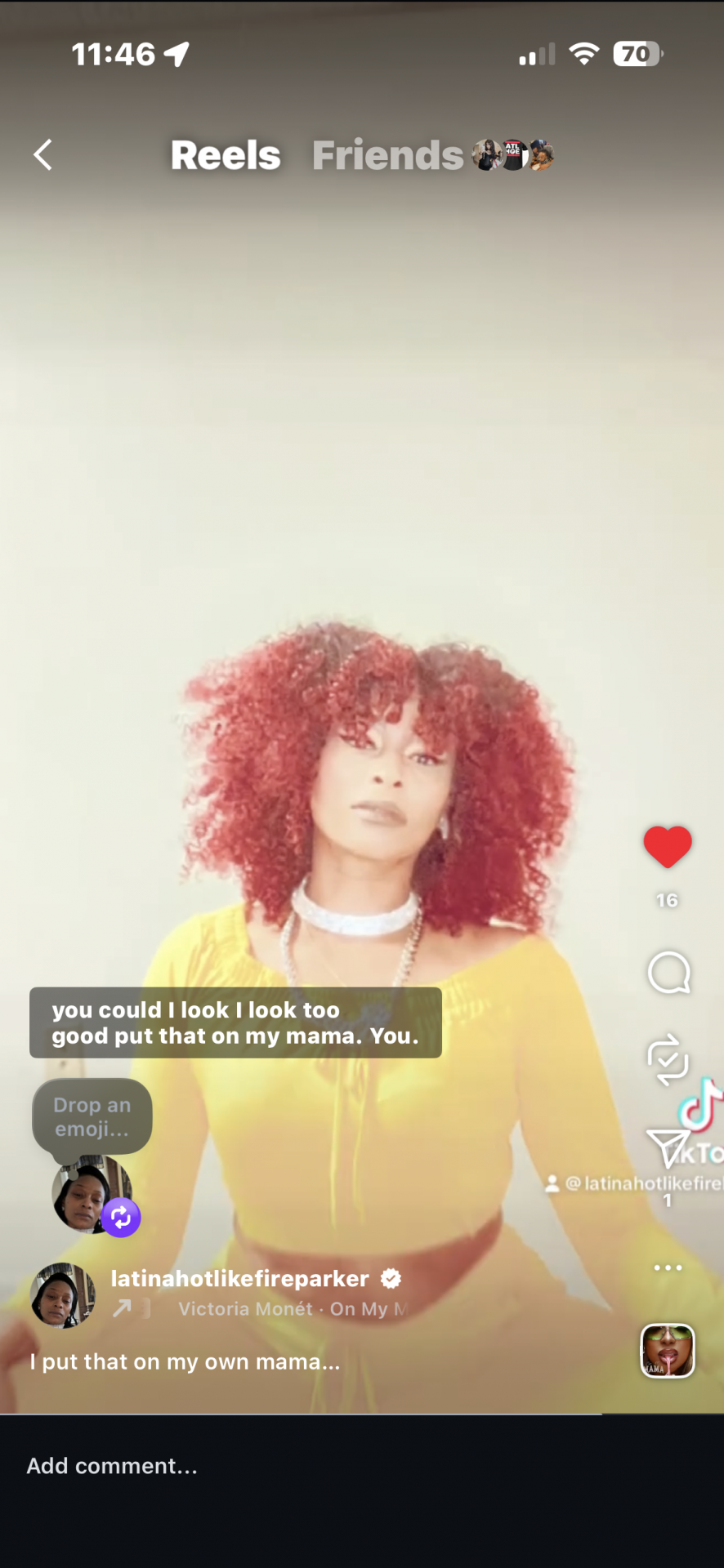Image resolution: width=724 pixels, height=1568 pixels.
Task: Share the reel via paper plane icon
Action: point(668,1149)
